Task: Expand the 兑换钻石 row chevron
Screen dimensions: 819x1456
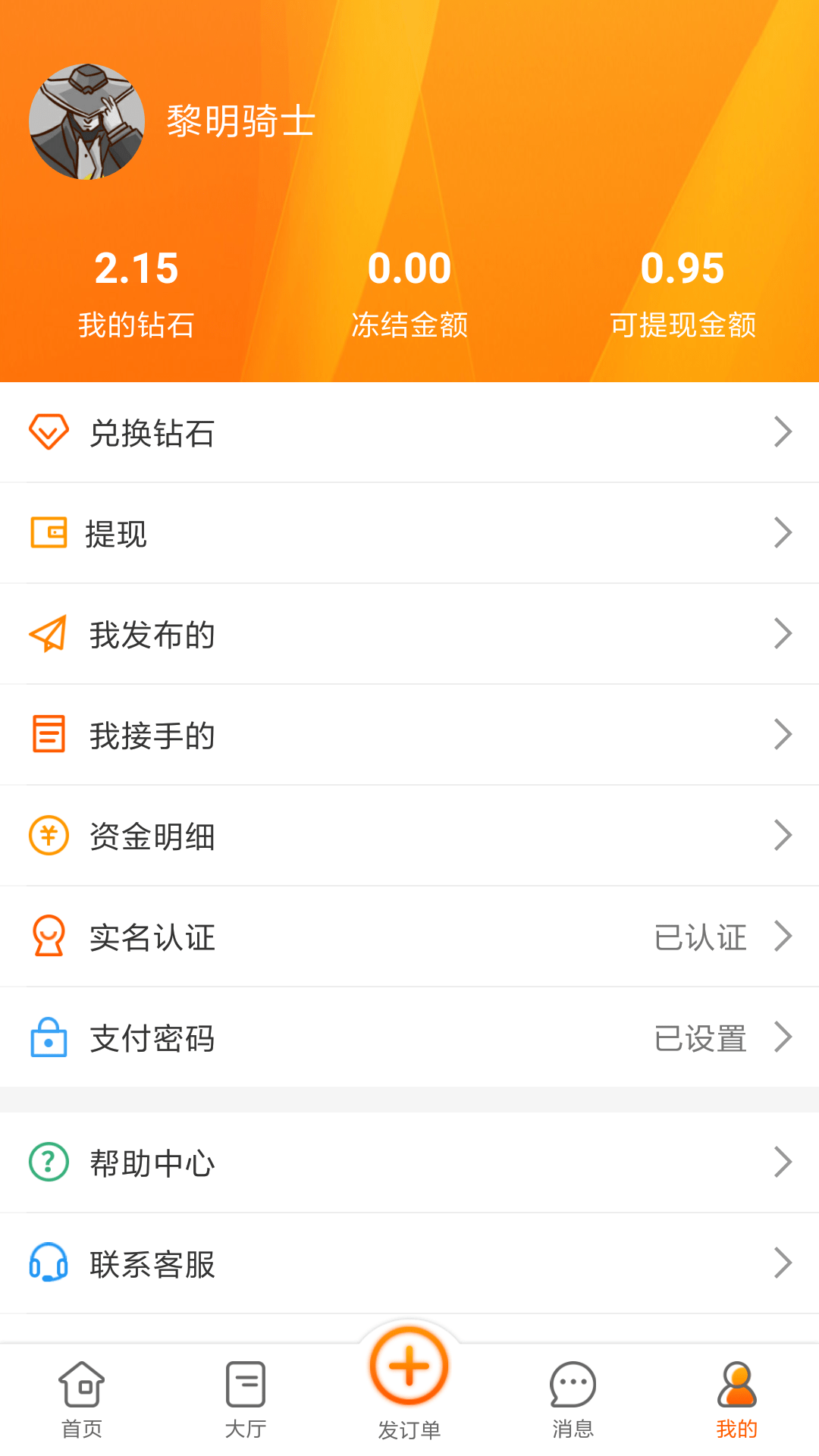Action: coord(784,432)
